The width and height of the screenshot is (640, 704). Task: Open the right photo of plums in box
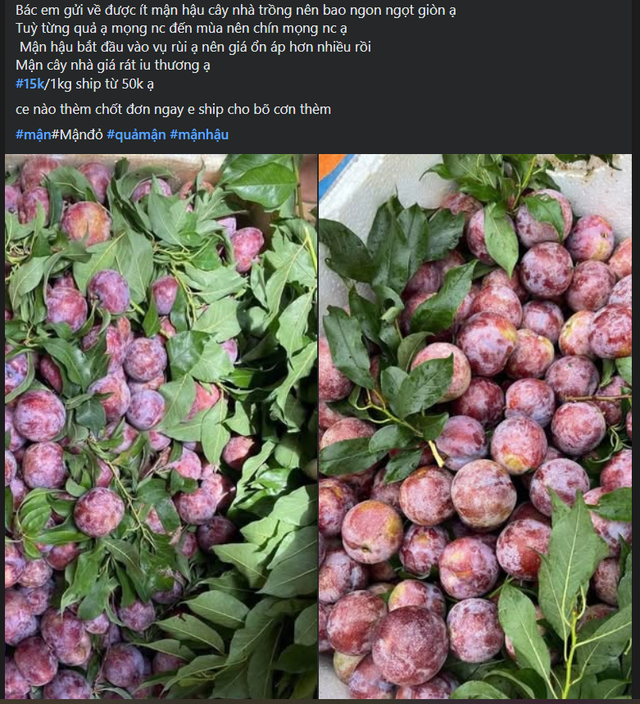pos(476,427)
